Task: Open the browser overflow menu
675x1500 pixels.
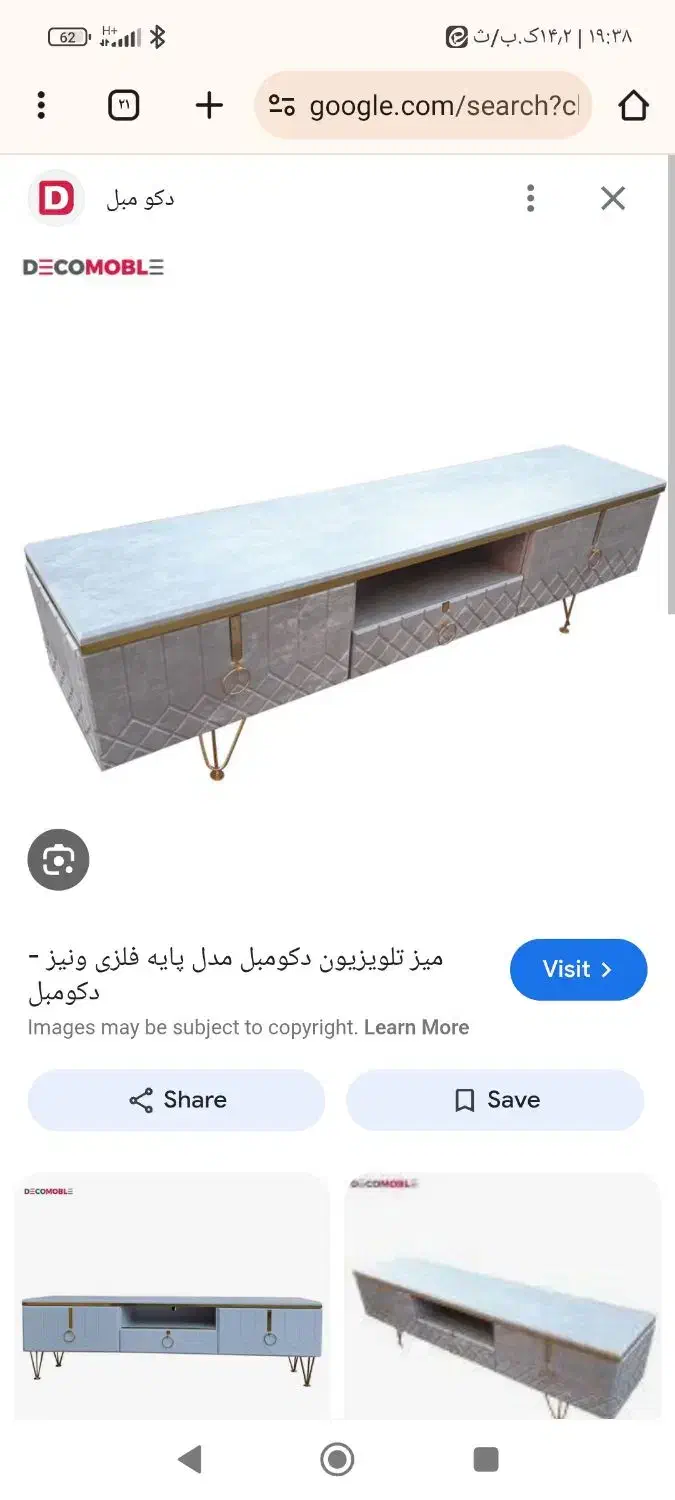Action: point(41,105)
